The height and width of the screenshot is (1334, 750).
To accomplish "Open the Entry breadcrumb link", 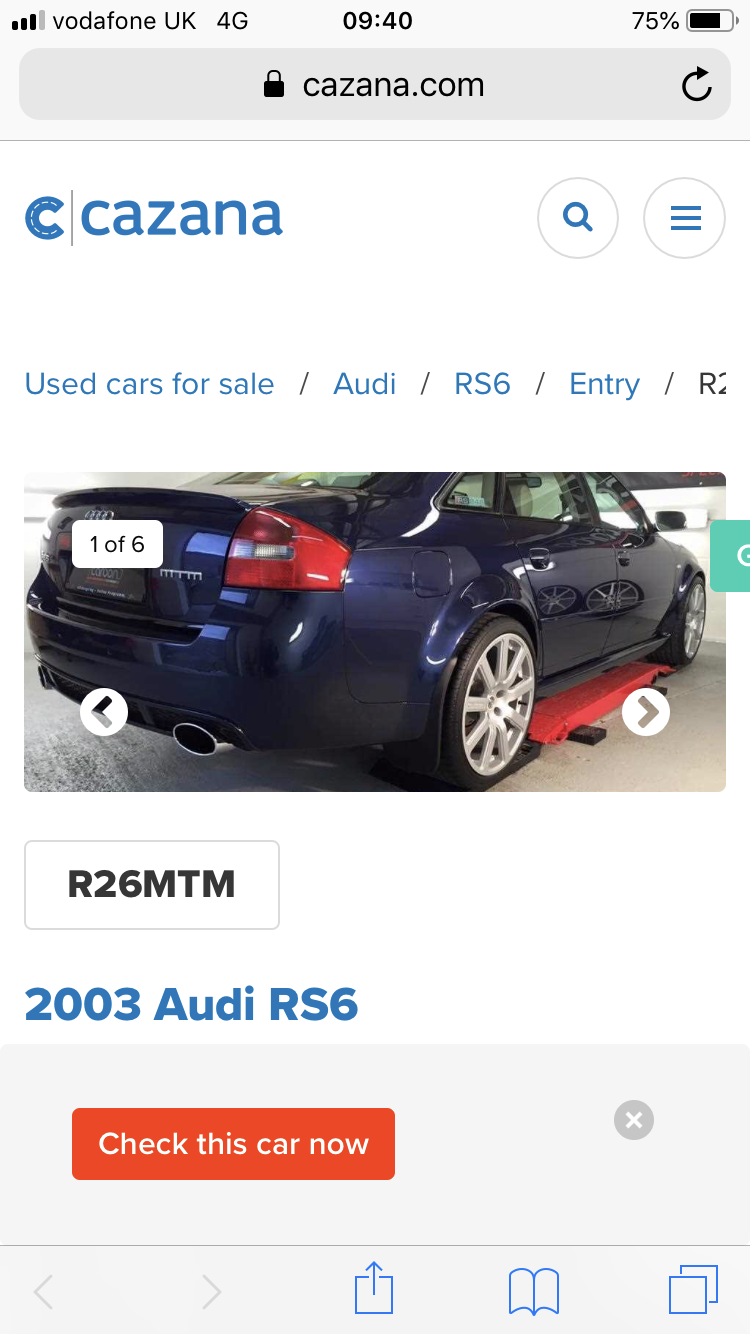I will tap(604, 384).
